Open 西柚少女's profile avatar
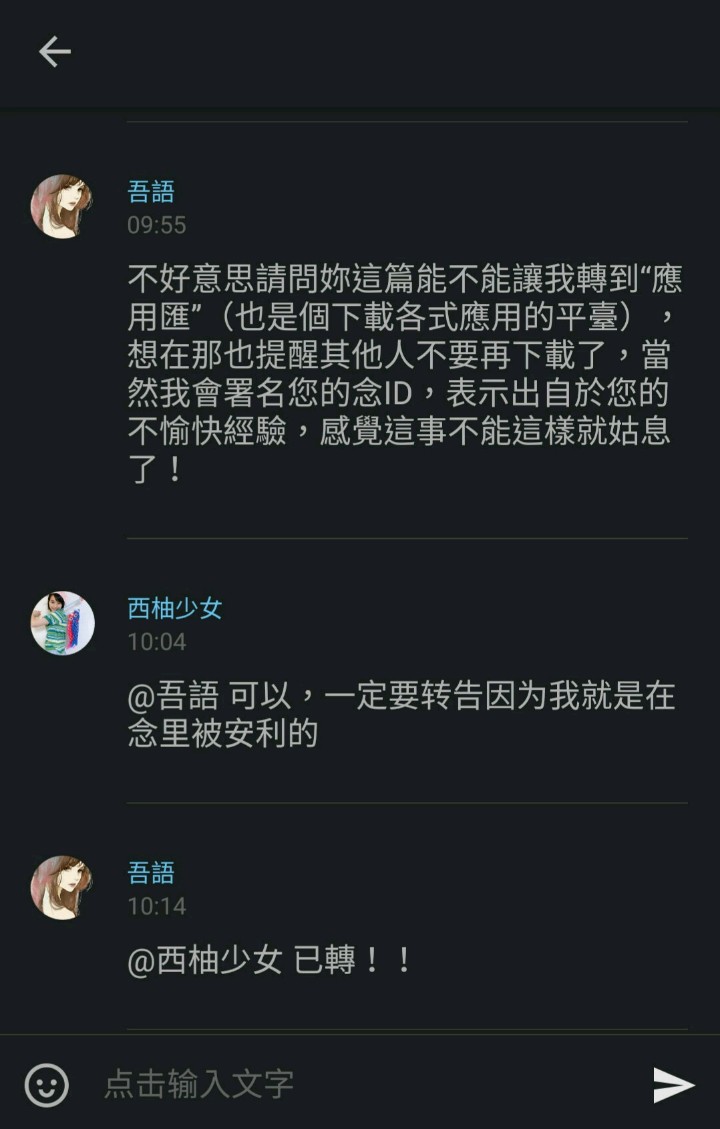The width and height of the screenshot is (720, 1129). 63,624
